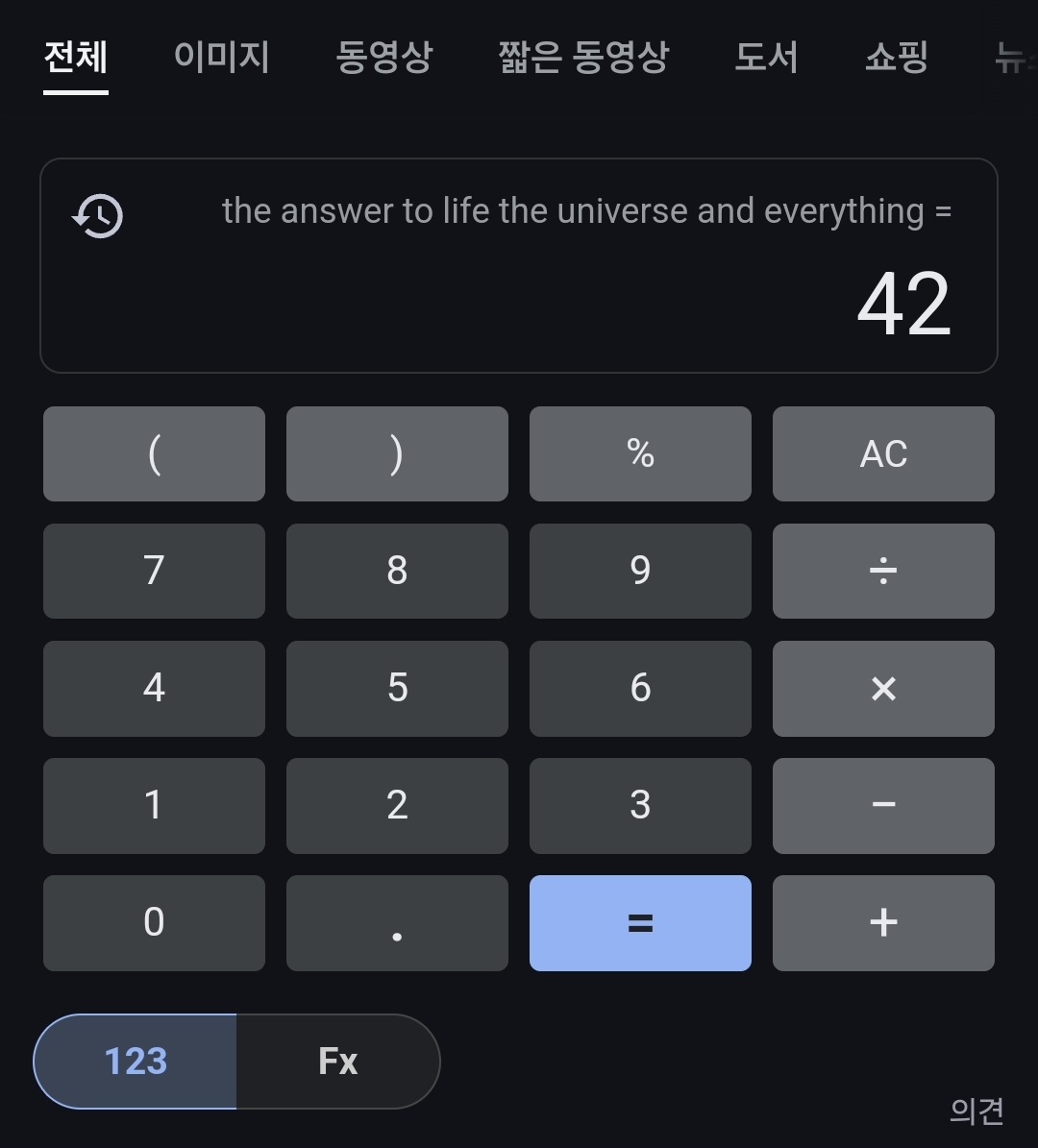
Task: Insert a decimal point
Action: point(397,922)
